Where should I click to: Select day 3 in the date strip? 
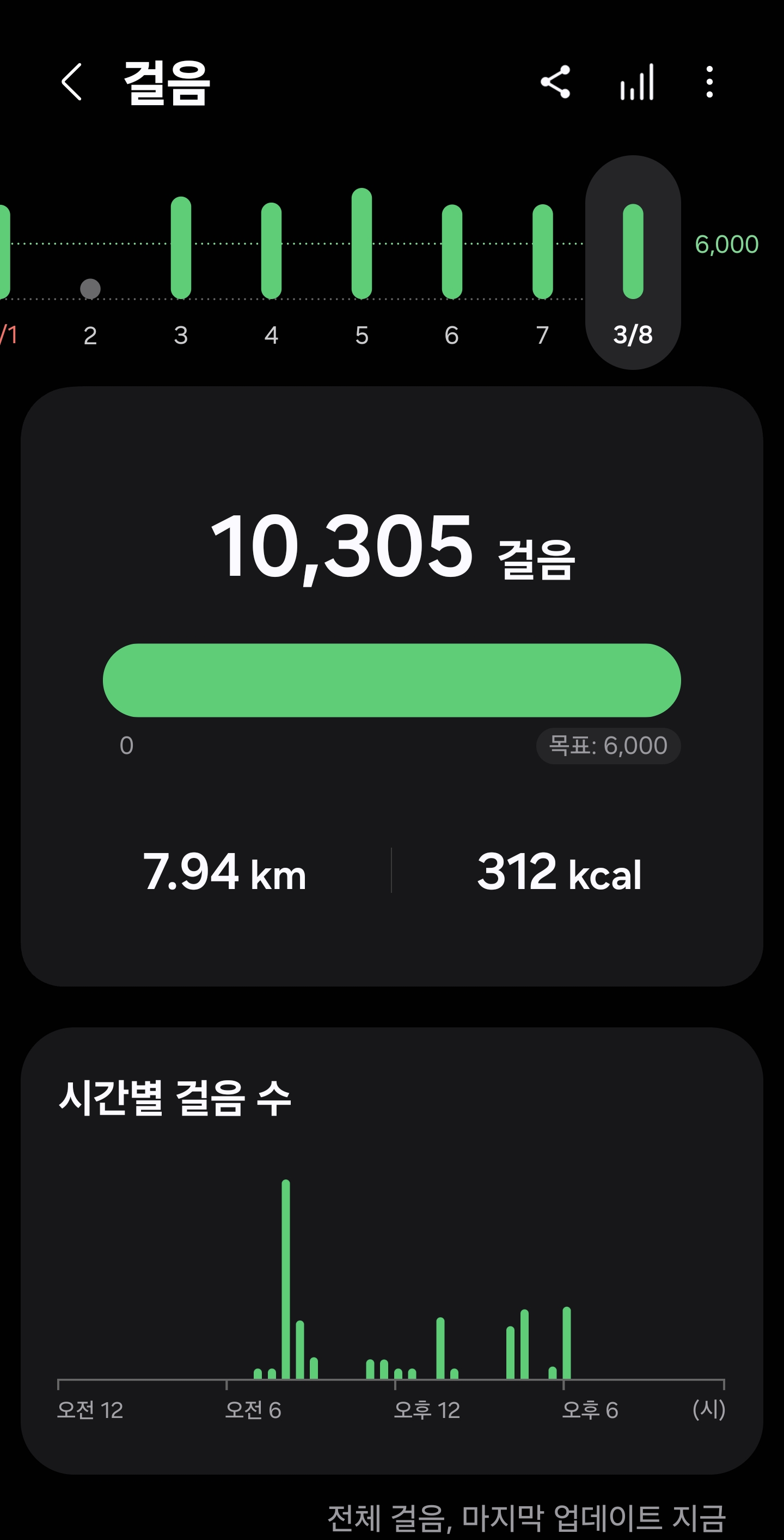pyautogui.click(x=181, y=263)
